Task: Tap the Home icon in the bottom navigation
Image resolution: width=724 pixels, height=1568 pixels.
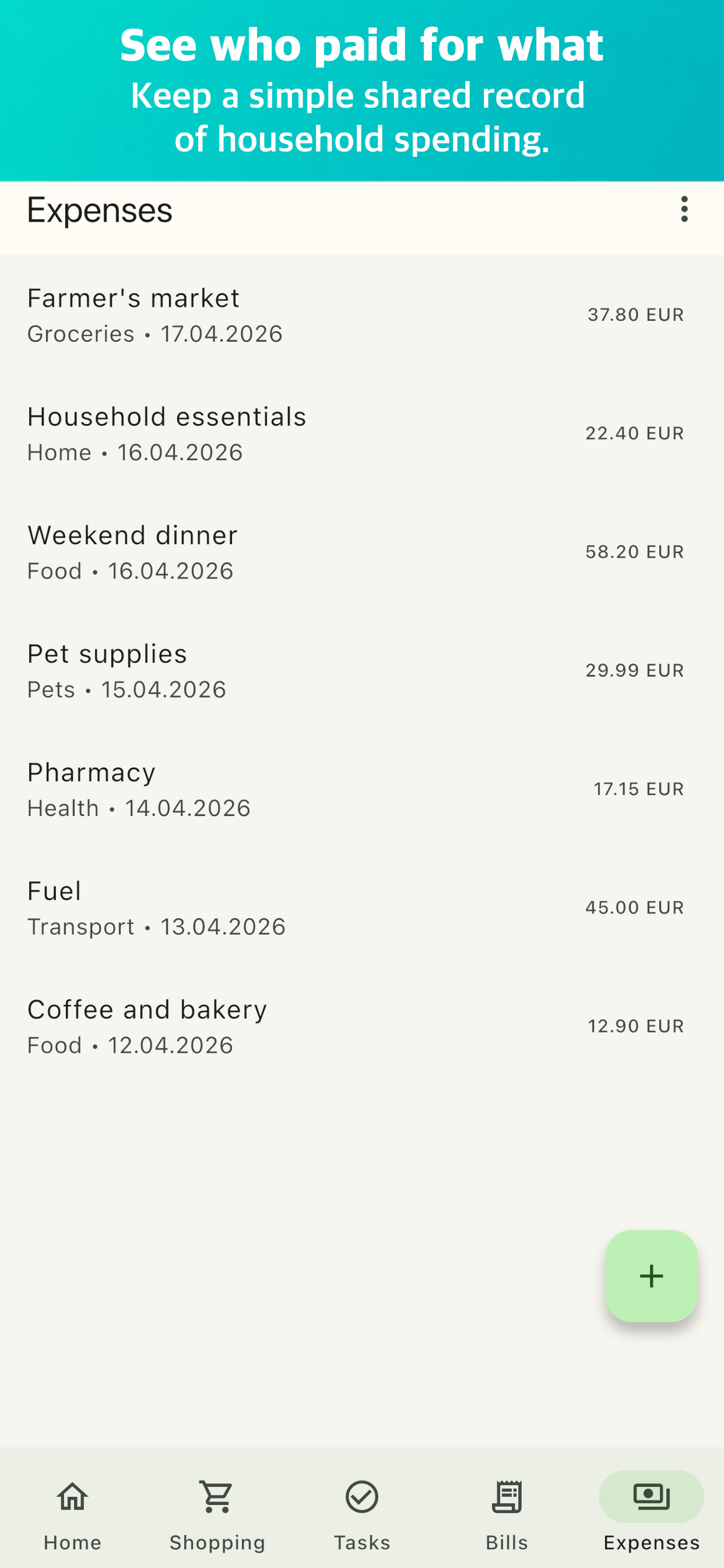Action: [71, 1497]
